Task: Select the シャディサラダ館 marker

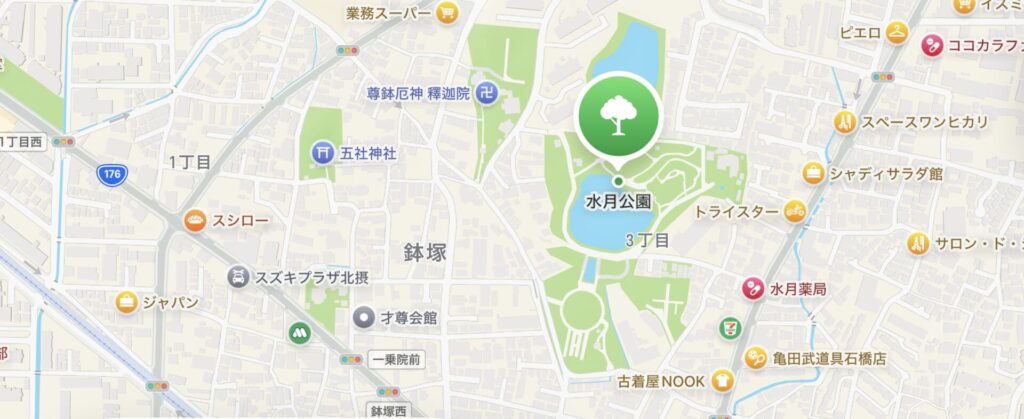Action: tap(814, 173)
